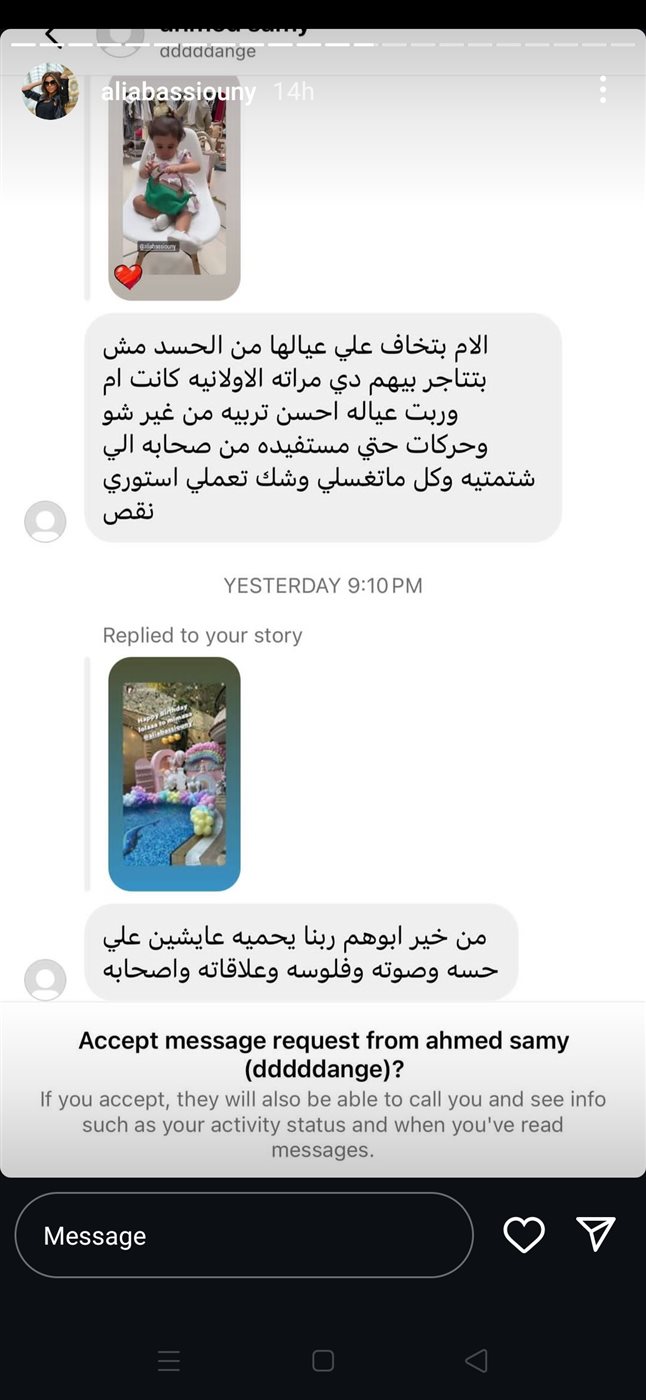This screenshot has height=1400, width=646.
Task: Go to the home screen via the system home button
Action: 323,1360
